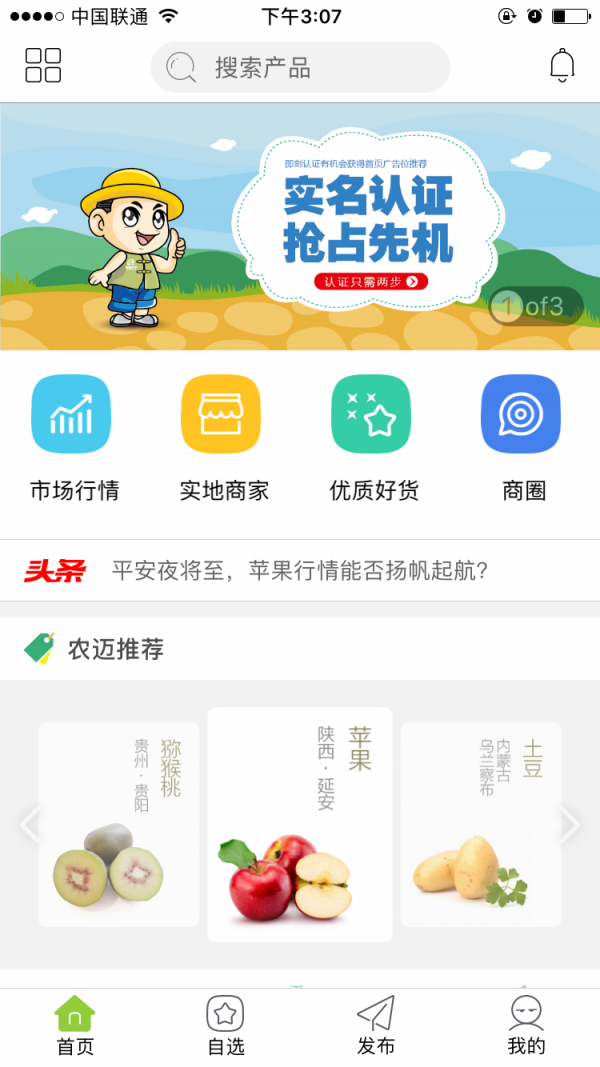600x1067 pixels.
Task: Show next recommended product with right arrow
Action: (570, 824)
